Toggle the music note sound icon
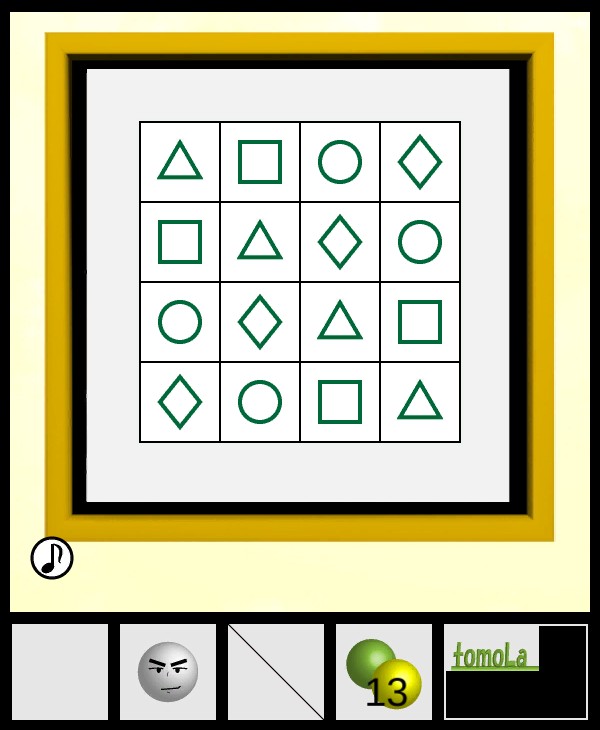 coord(52,558)
